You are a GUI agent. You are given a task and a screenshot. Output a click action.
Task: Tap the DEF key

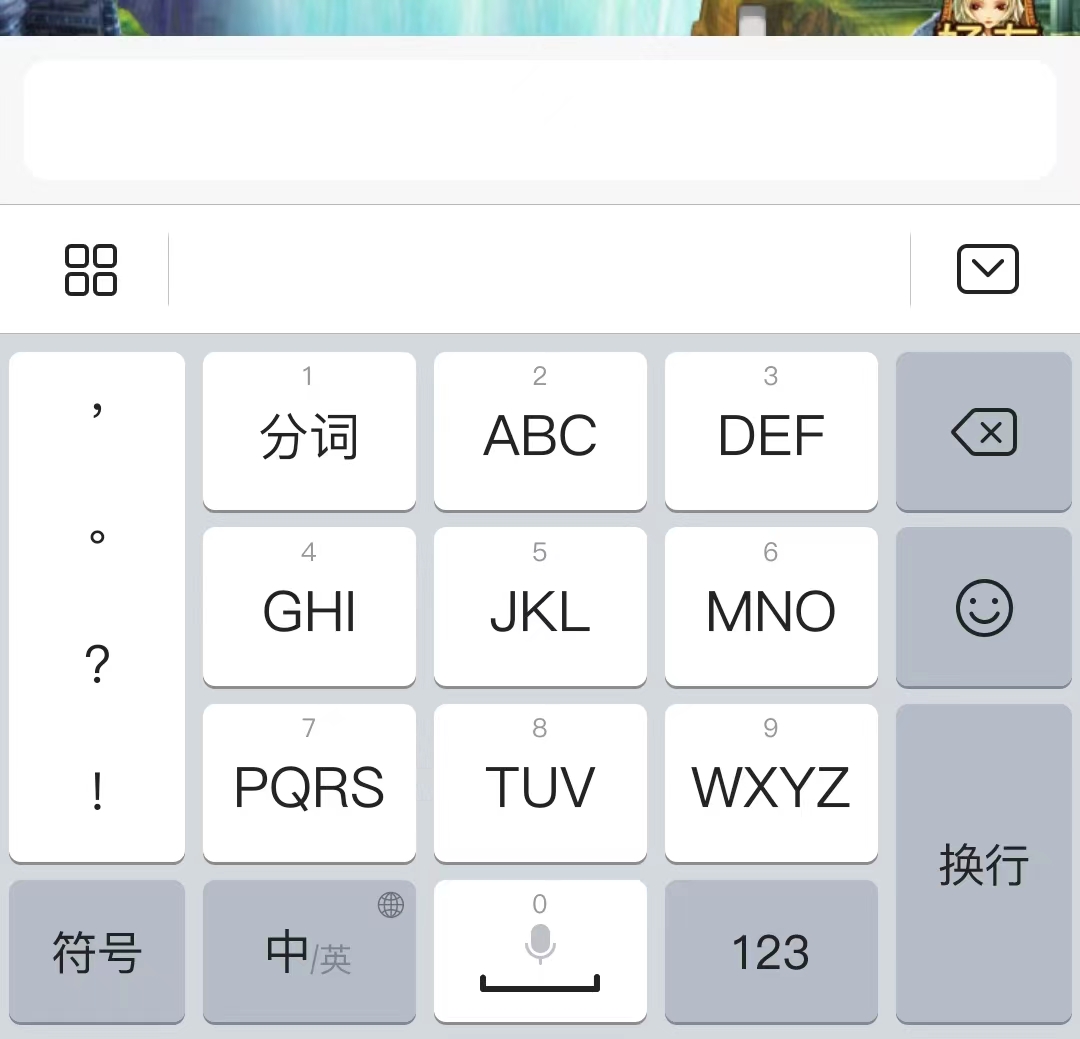coord(771,431)
